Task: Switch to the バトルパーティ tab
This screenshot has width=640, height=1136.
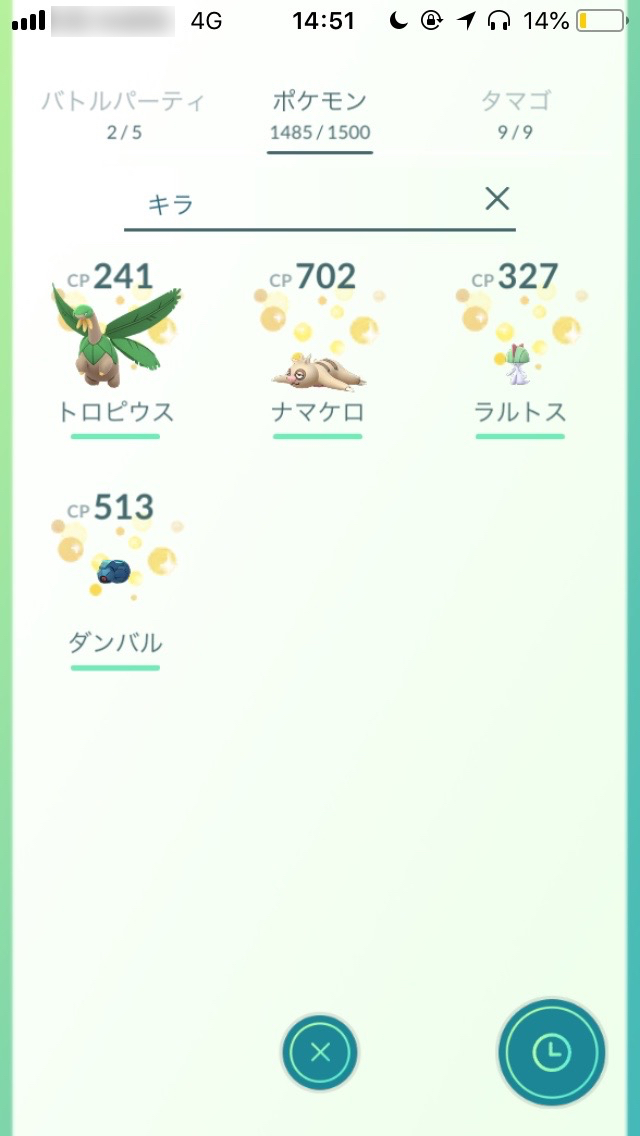Action: point(124,113)
